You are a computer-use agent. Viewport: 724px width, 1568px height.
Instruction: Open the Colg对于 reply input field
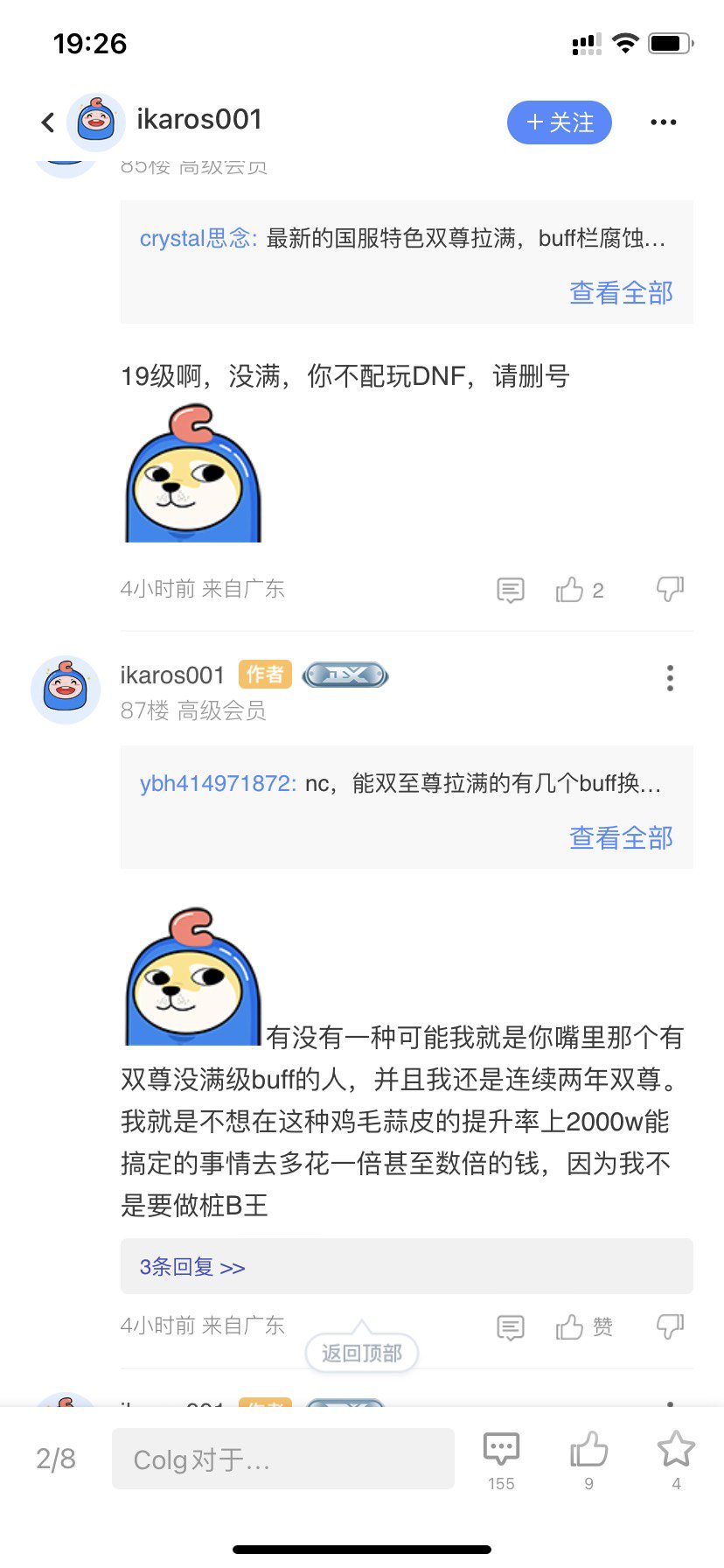point(282,1459)
